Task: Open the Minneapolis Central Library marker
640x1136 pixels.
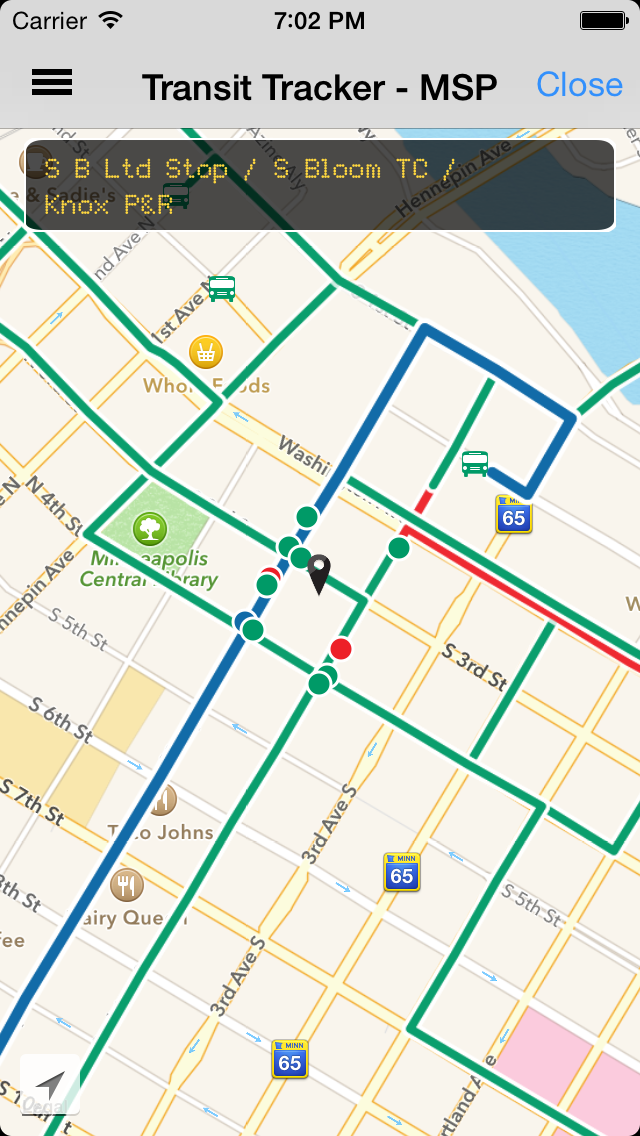Action: point(150,529)
